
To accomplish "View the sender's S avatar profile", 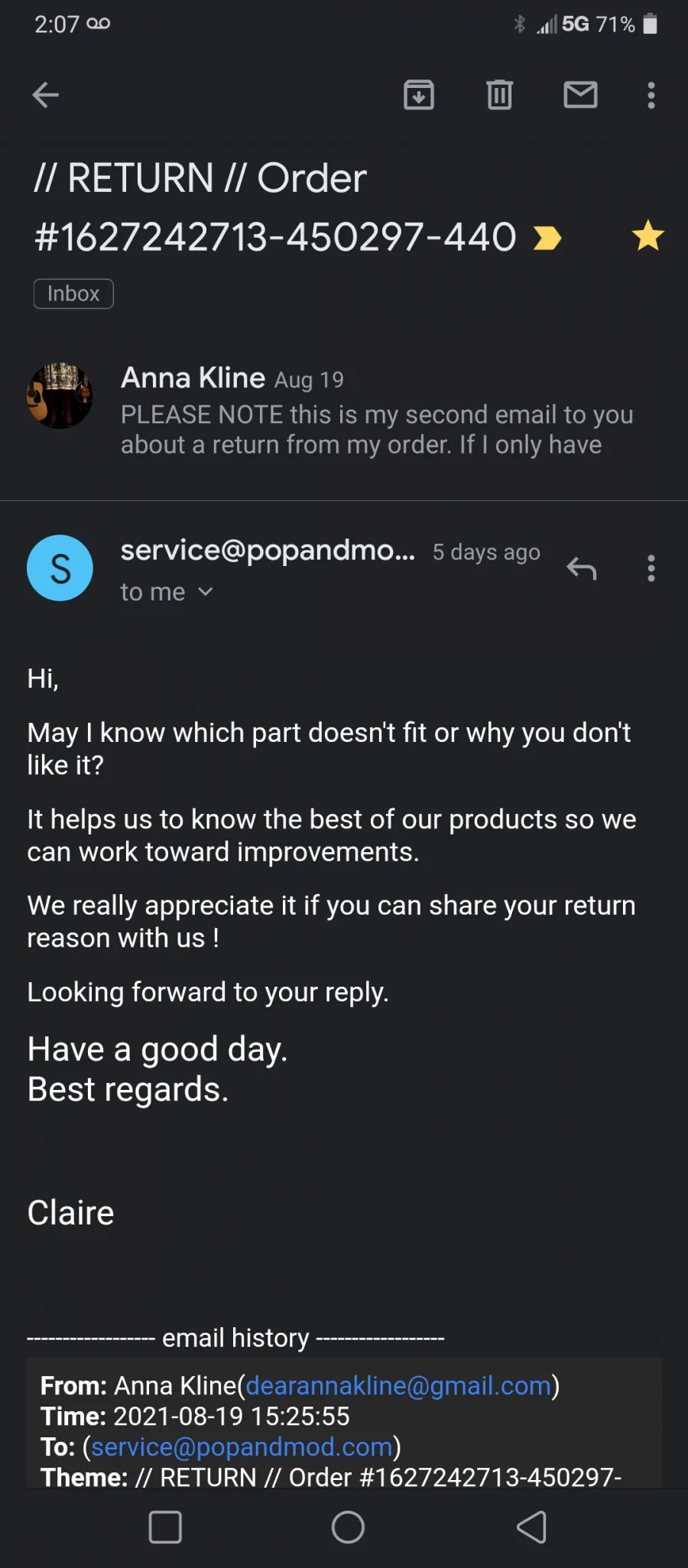I will click(x=60, y=568).
